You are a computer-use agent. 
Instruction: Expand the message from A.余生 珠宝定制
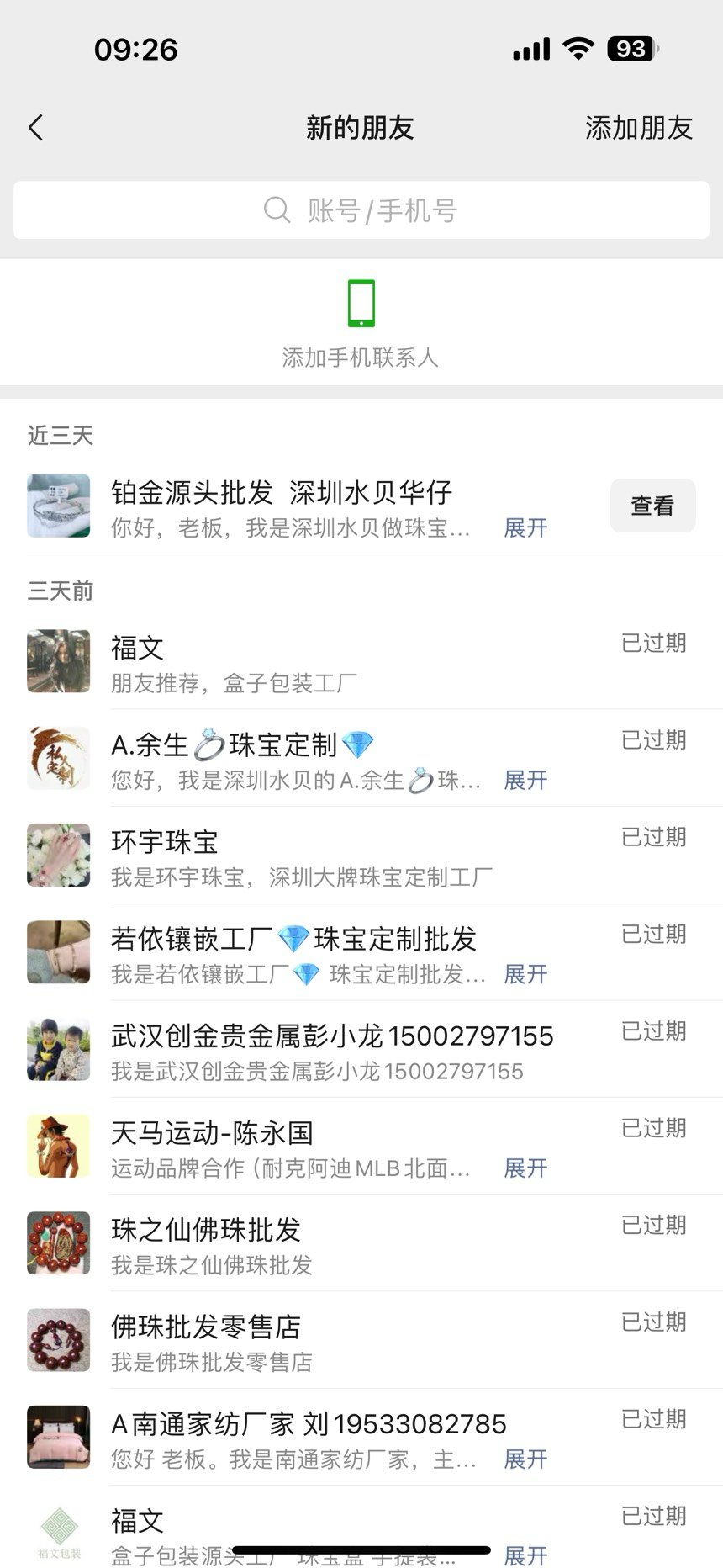525,781
